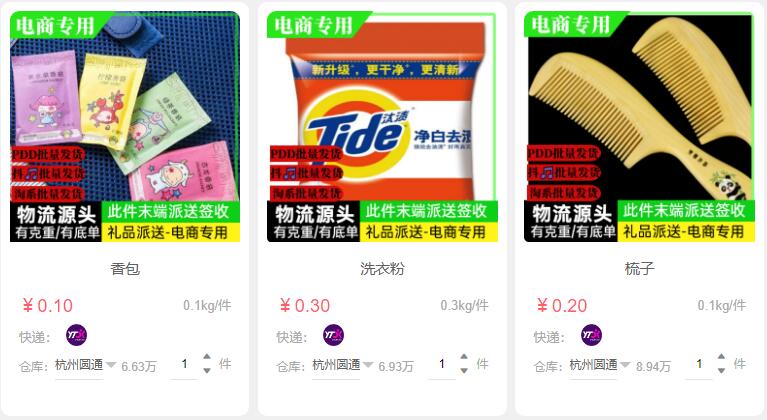Choose the courier icon under 洗衣粉
767x420 pixels.
333,335
